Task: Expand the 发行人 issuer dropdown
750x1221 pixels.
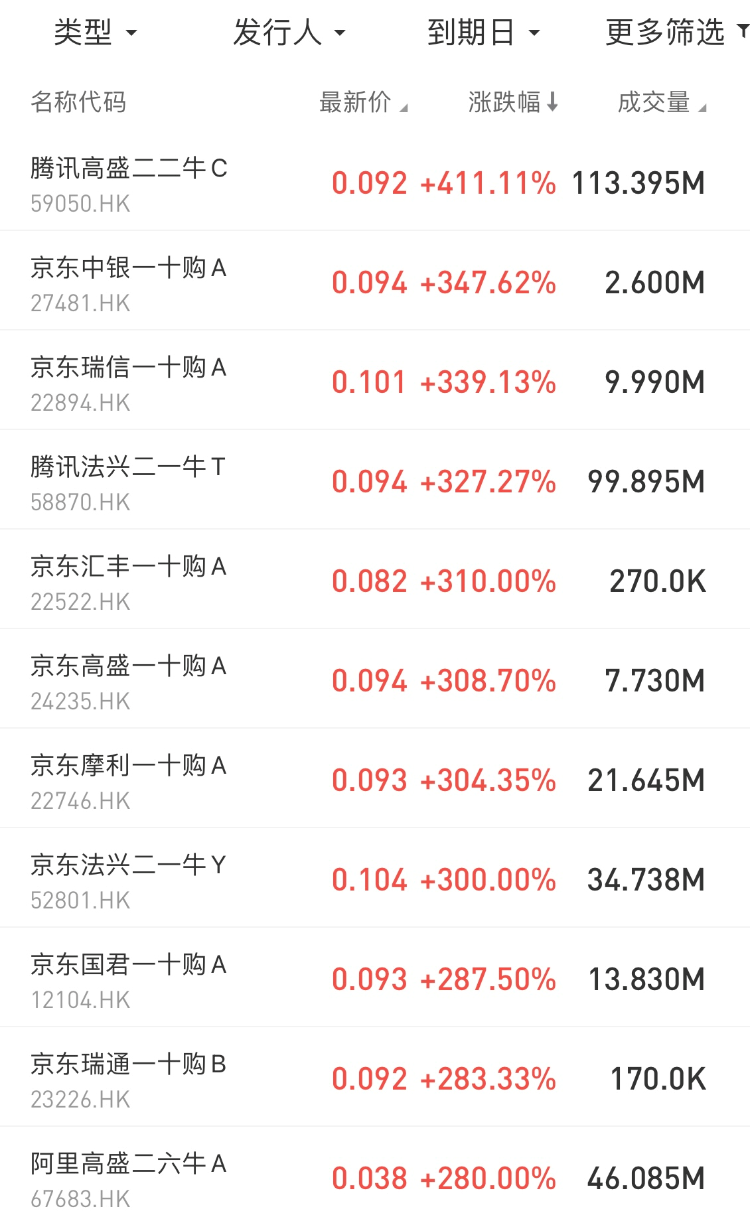Action: [288, 33]
